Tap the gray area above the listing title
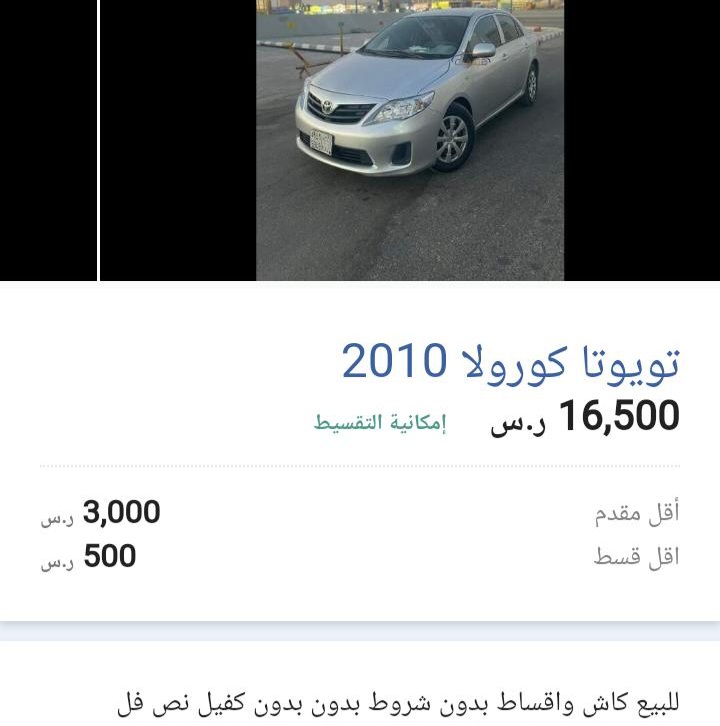This screenshot has height=726, width=720. pyautogui.click(x=360, y=310)
